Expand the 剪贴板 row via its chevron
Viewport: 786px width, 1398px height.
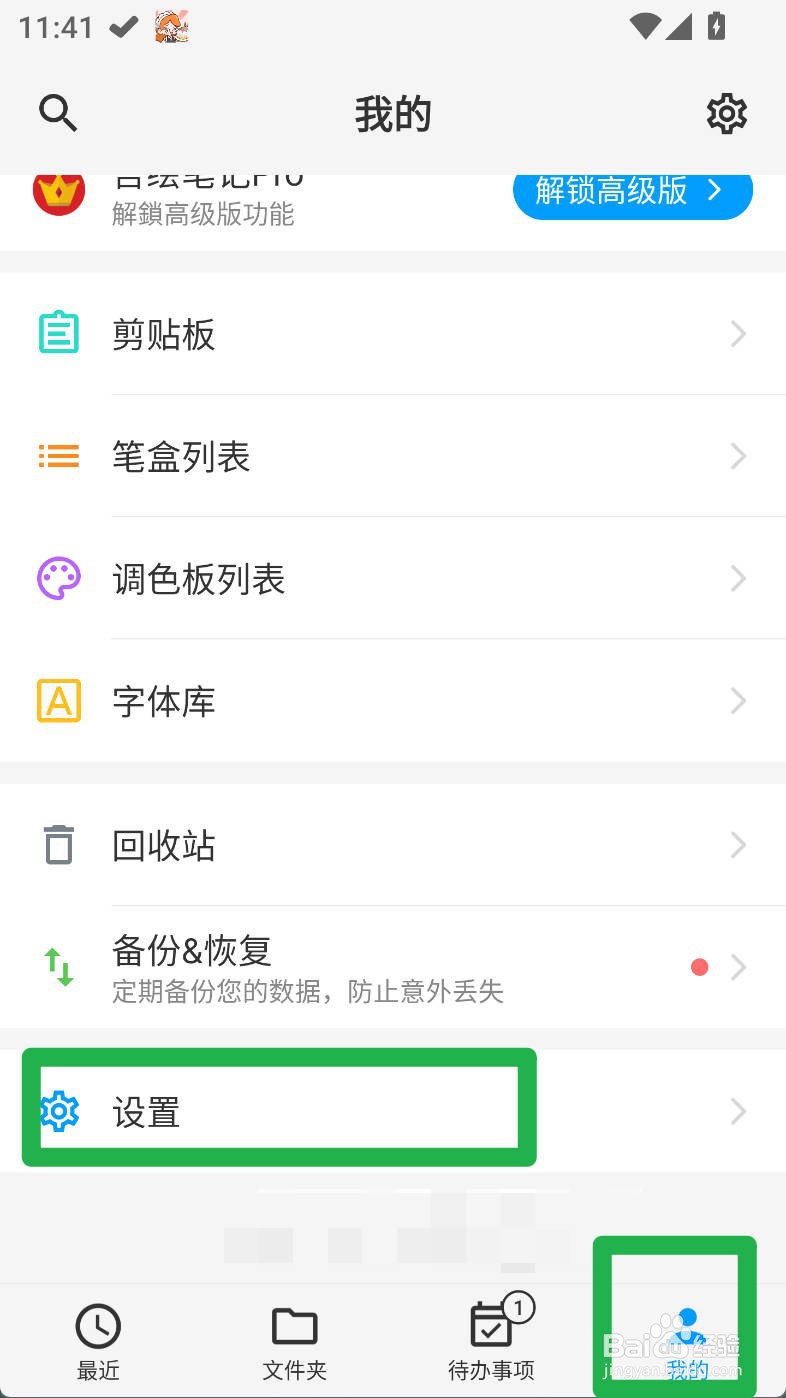738,333
